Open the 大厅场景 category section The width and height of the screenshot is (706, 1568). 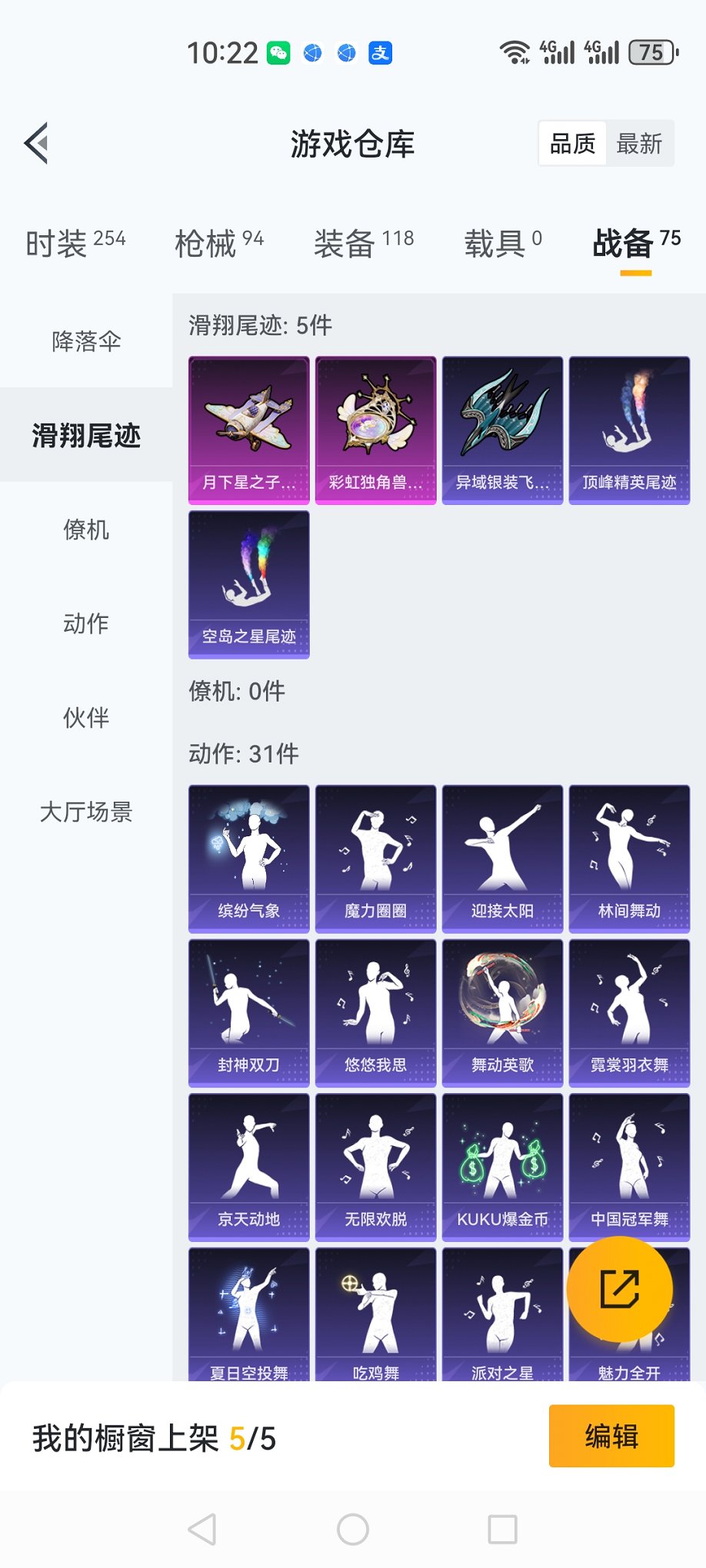[x=87, y=811]
